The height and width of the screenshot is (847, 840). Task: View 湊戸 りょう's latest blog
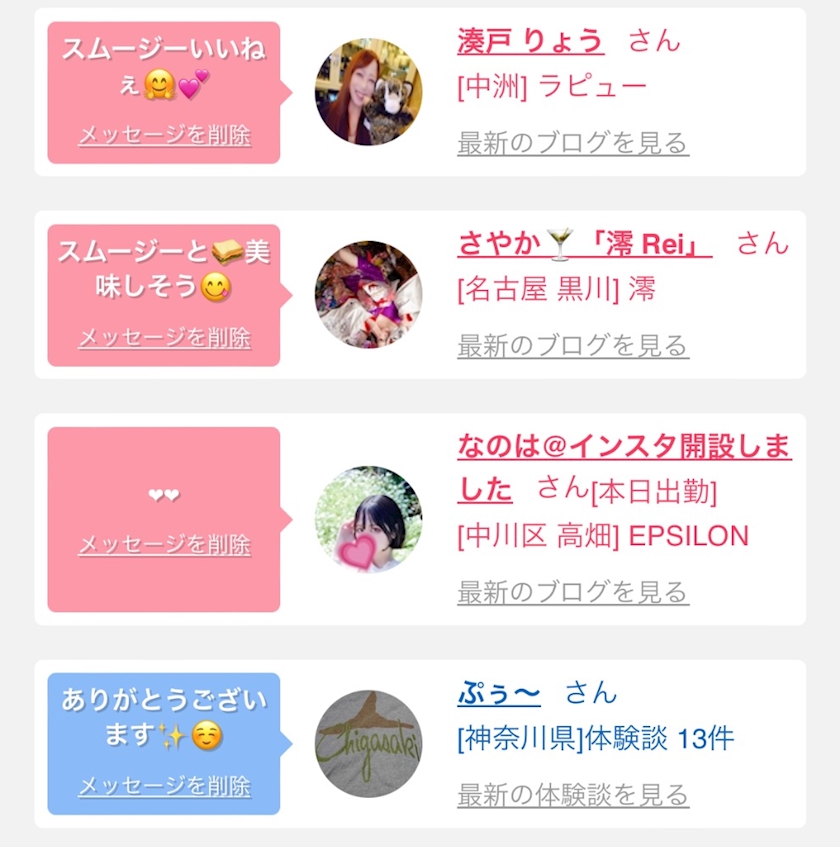tap(573, 143)
